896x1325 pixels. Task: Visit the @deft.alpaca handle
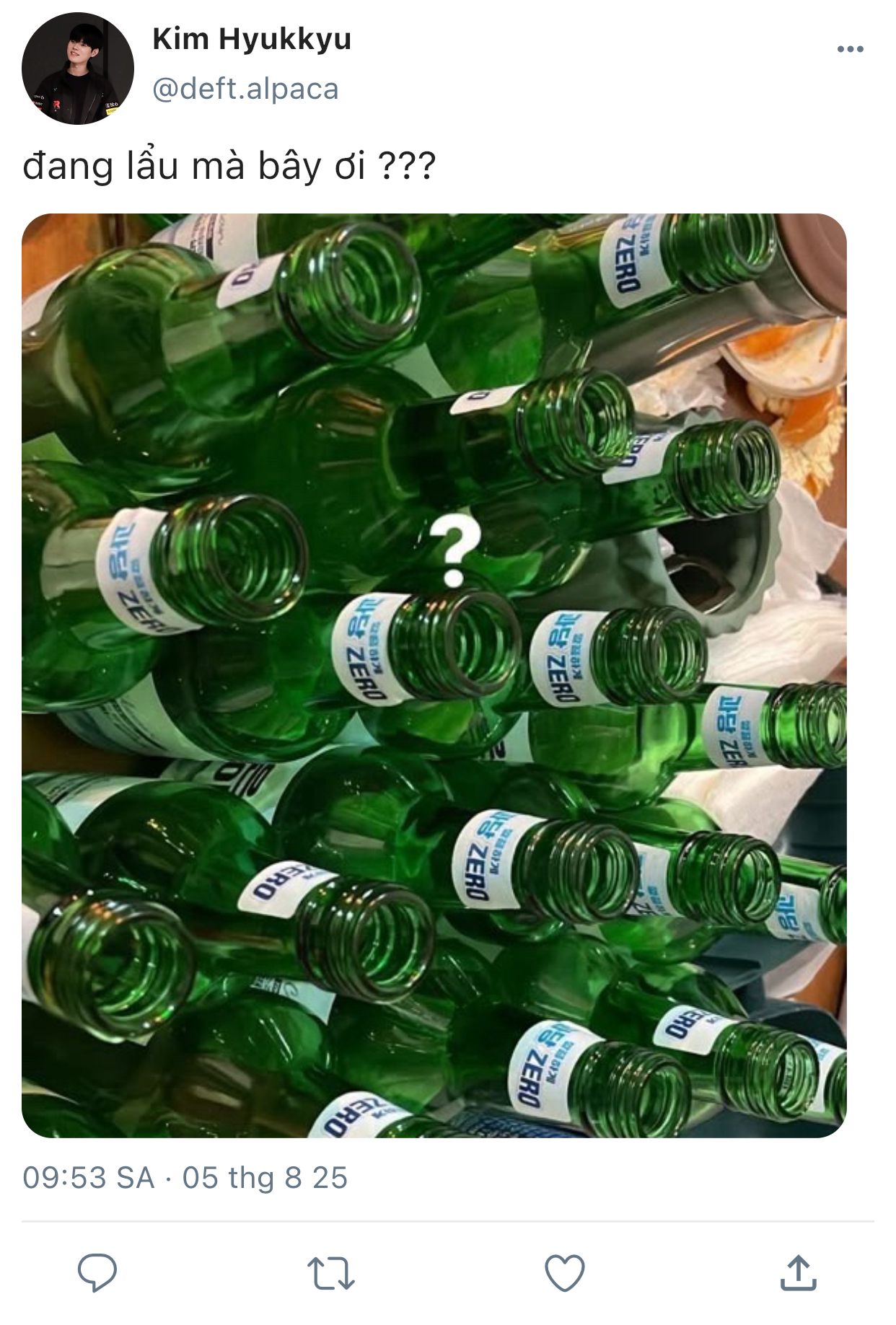point(245,89)
